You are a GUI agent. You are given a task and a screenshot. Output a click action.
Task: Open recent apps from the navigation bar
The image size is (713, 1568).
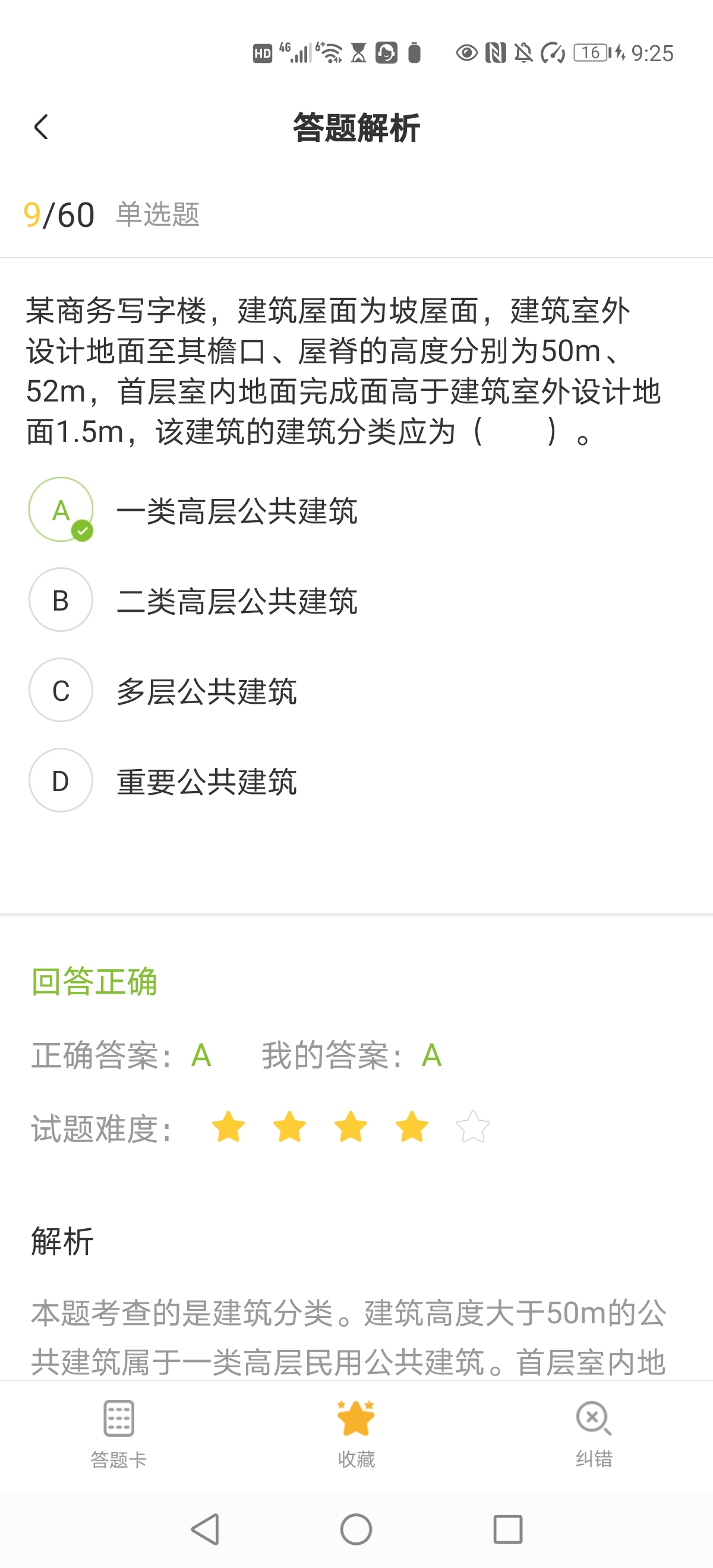coord(508,1529)
